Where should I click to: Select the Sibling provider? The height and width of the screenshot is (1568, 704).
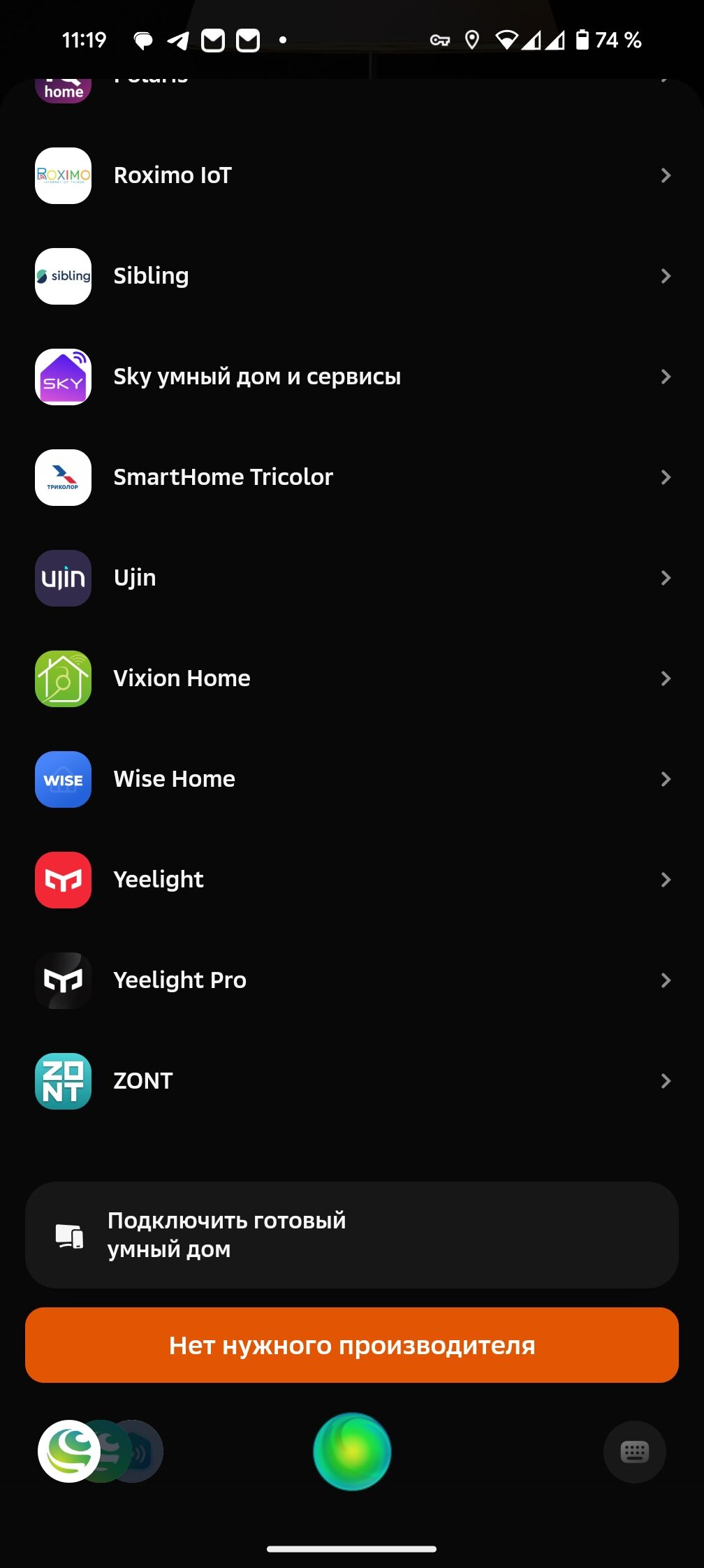coord(352,276)
